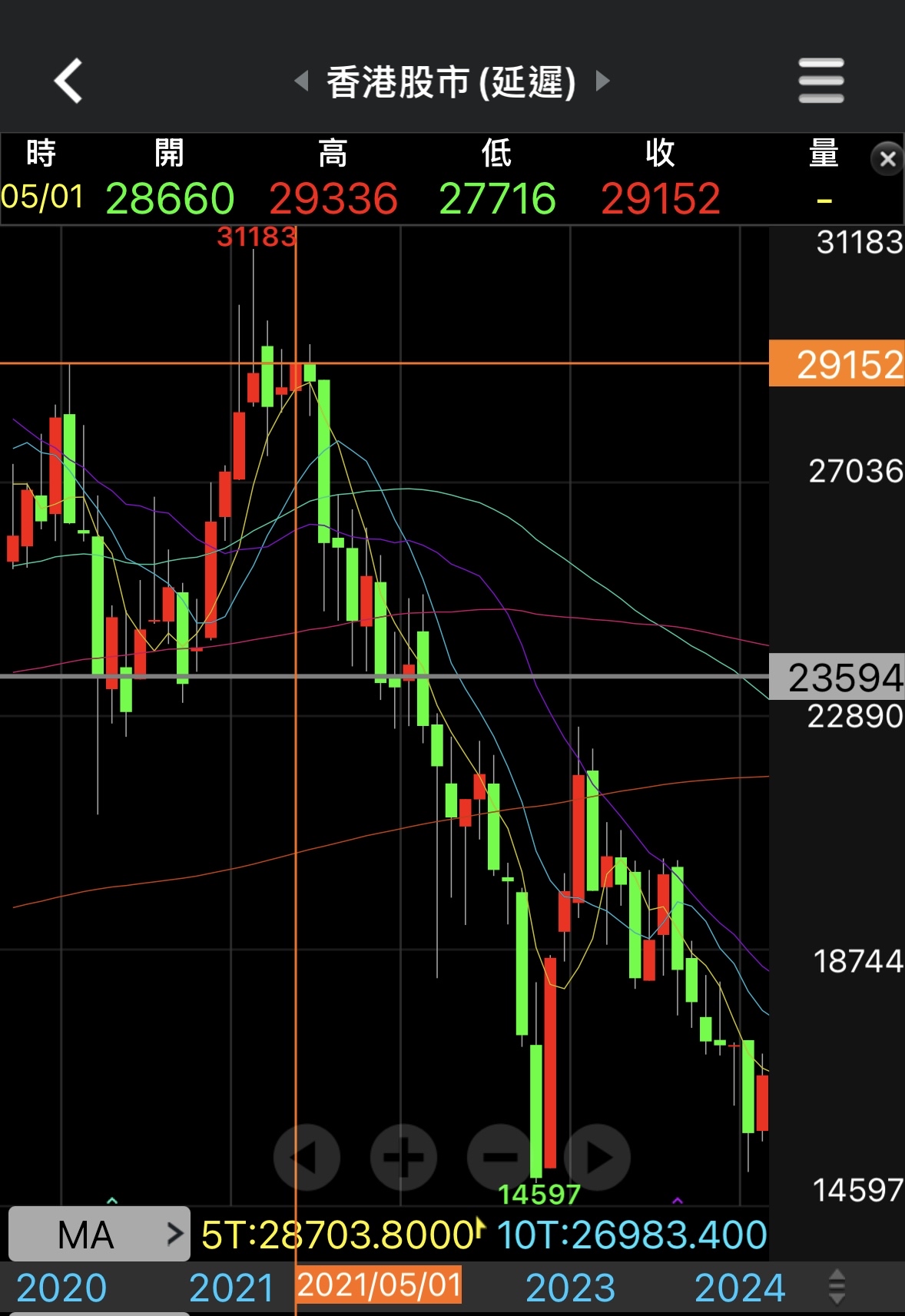Zoom out of the chart with minus
The width and height of the screenshot is (905, 1316).
coord(500,1157)
